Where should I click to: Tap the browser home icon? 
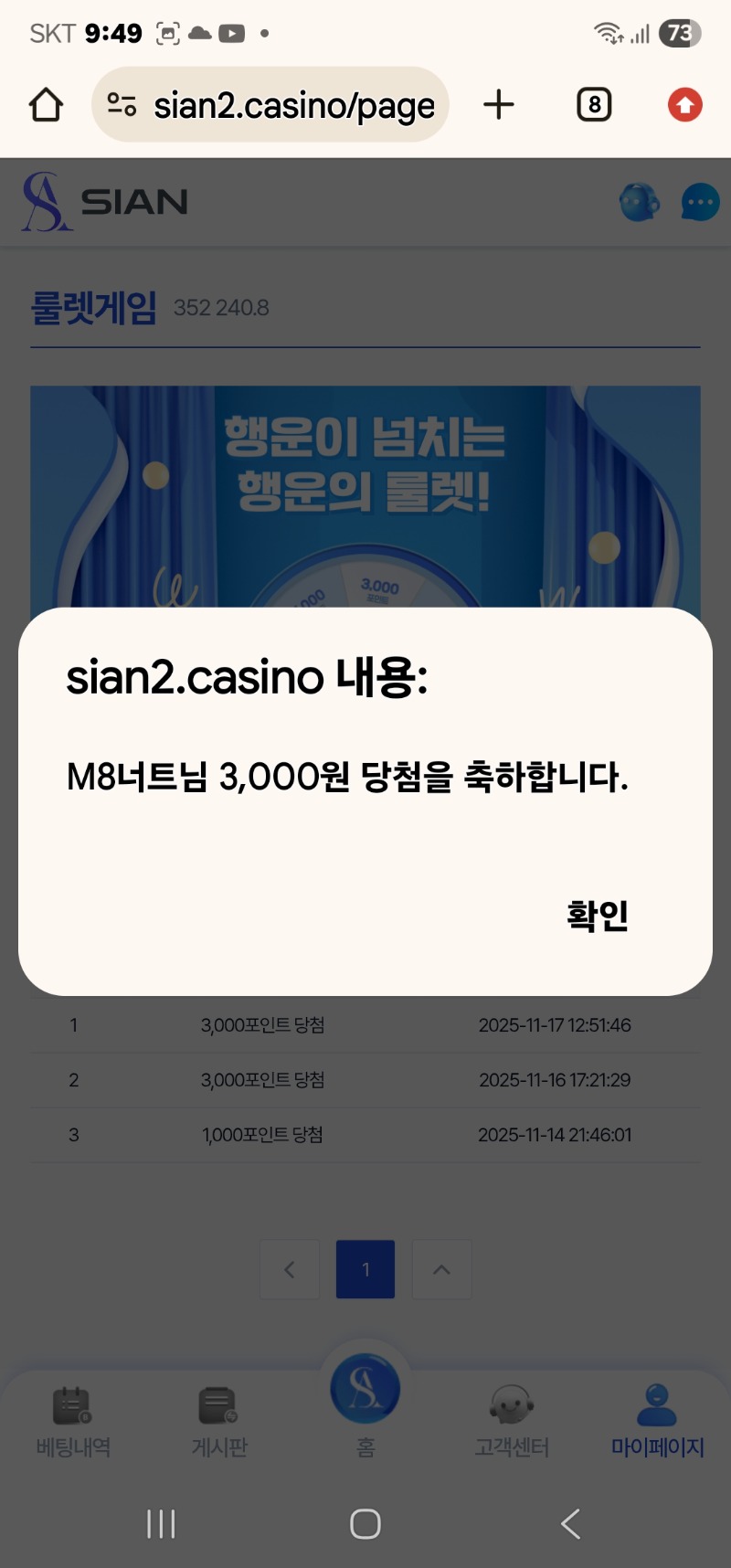pos(46,104)
